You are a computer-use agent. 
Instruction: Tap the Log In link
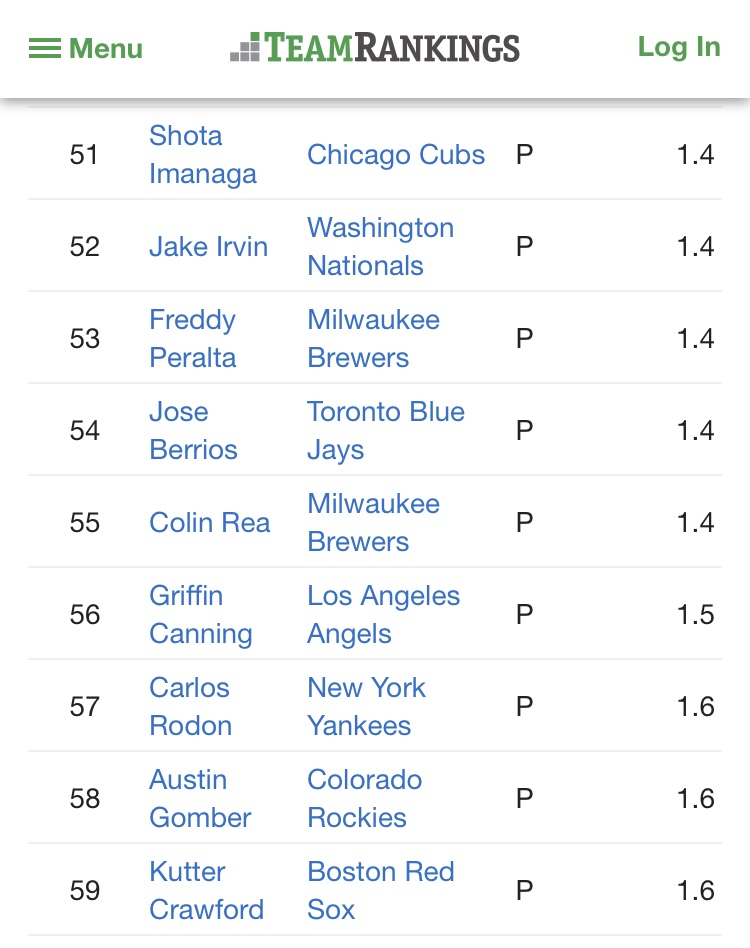coord(678,47)
